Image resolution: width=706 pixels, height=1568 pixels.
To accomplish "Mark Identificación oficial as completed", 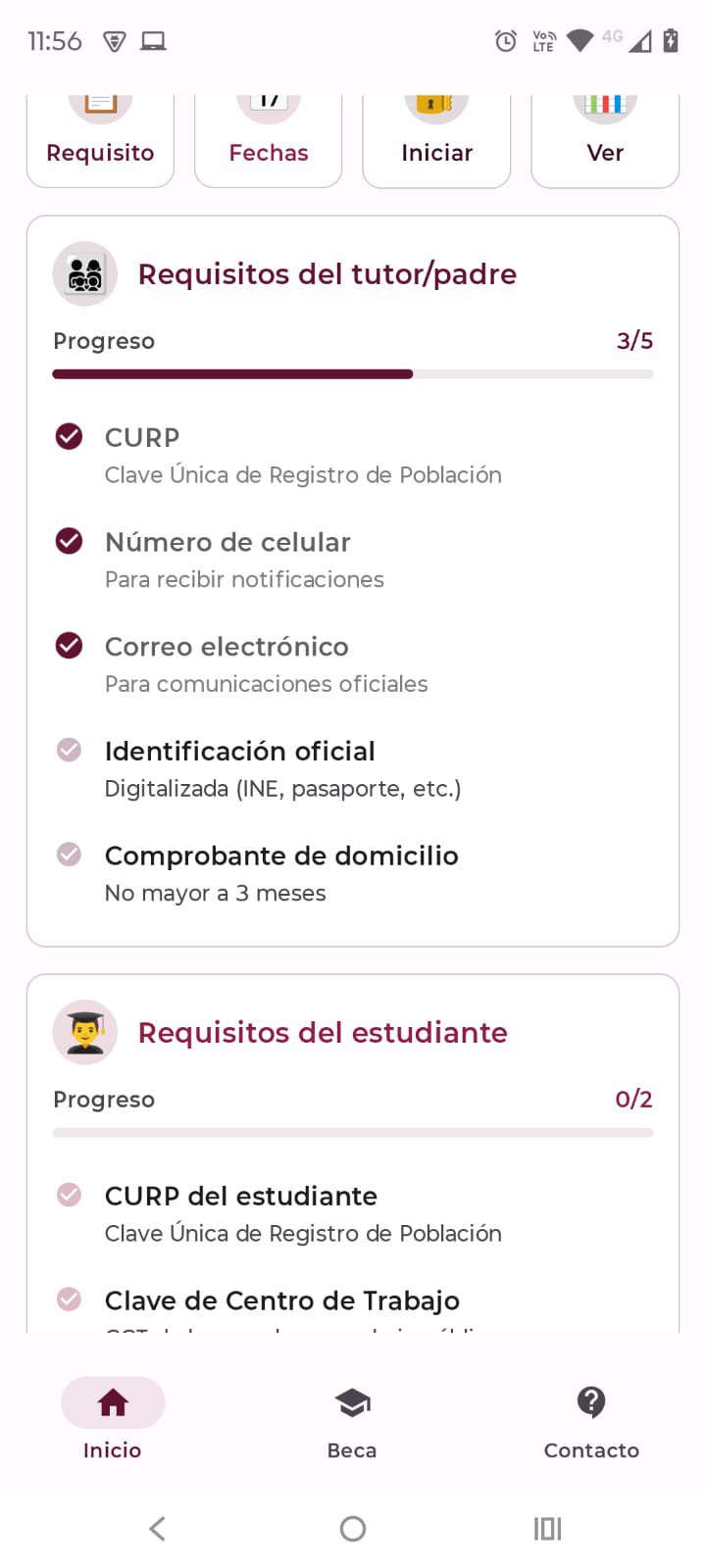I will [69, 750].
